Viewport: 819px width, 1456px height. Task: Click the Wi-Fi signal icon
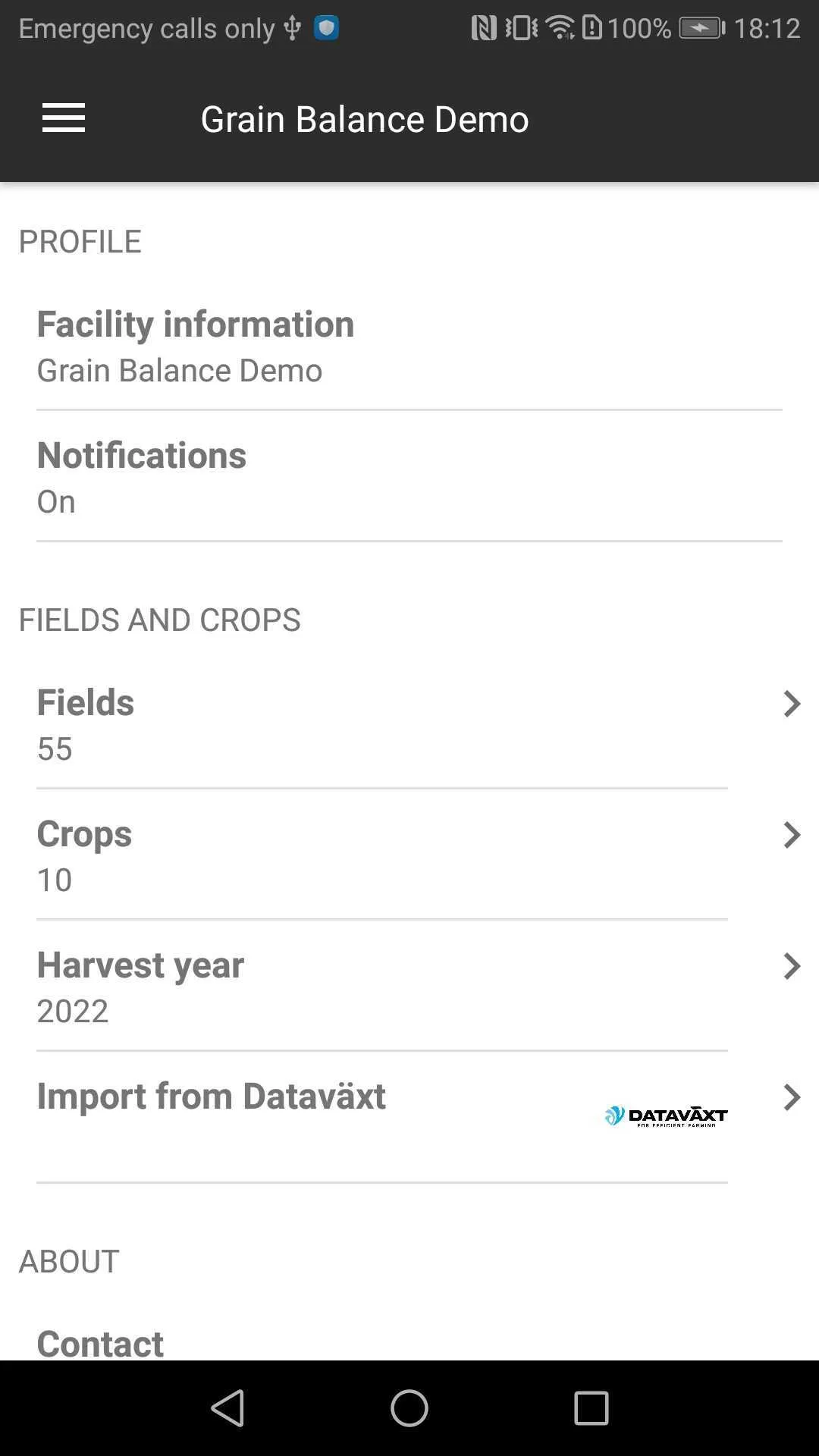561,27
